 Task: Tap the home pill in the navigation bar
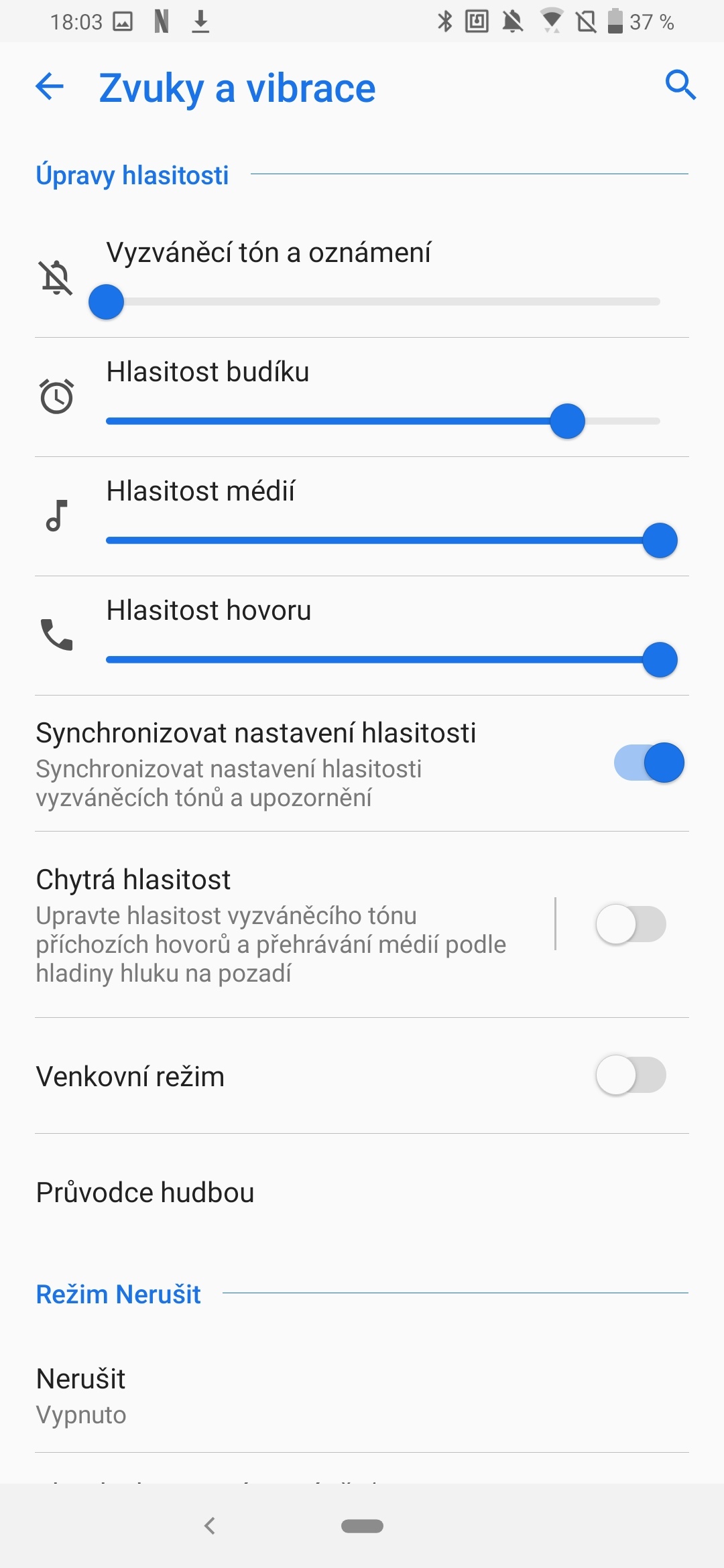[362, 1526]
